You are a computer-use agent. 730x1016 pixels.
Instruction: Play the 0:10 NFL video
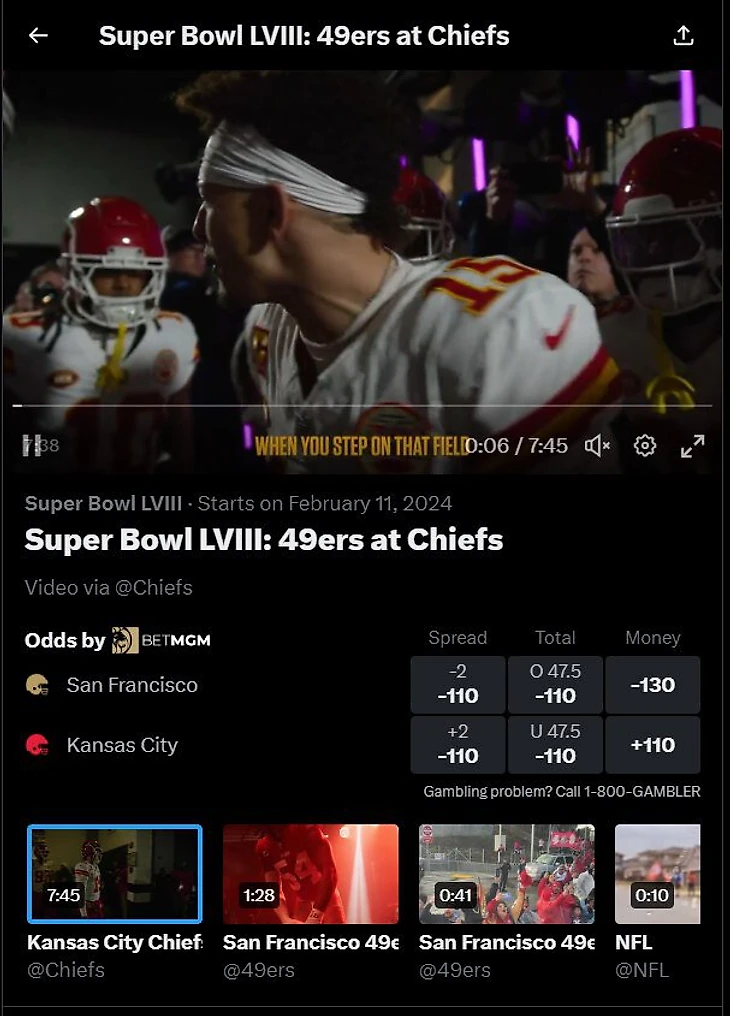(x=657, y=874)
